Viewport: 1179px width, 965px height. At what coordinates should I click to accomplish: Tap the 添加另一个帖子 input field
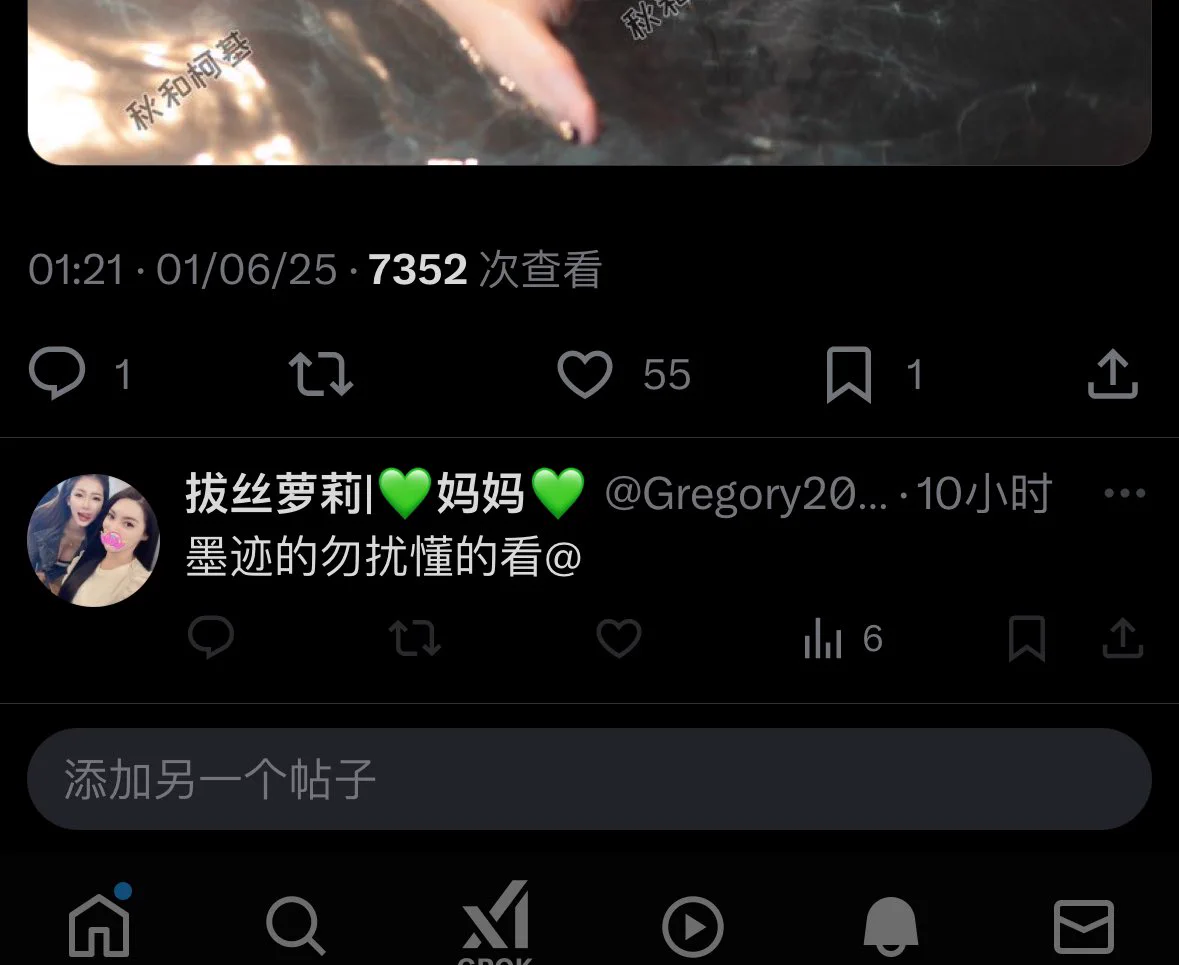[589, 779]
